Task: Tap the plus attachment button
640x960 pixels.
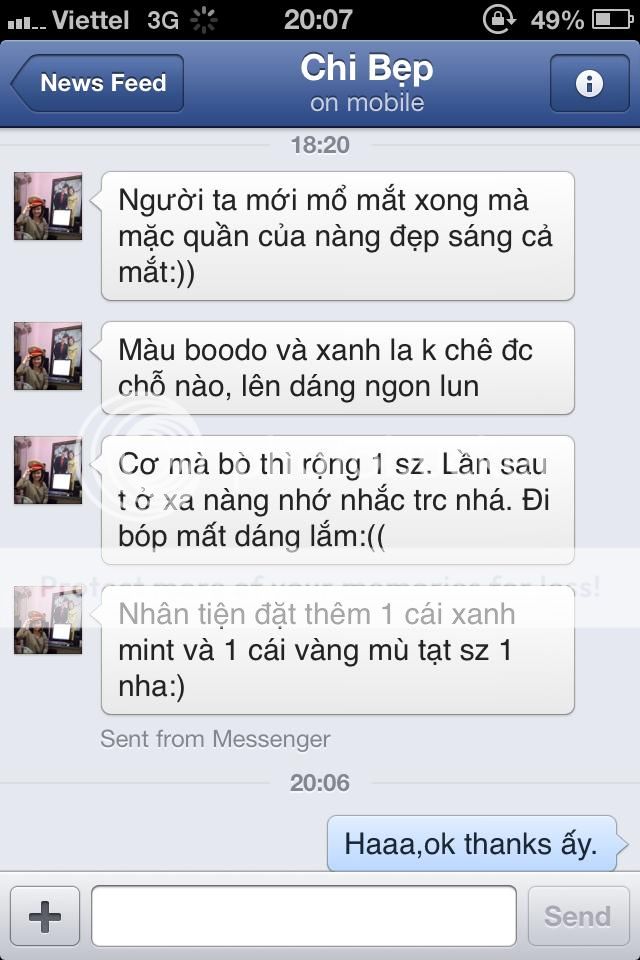Action: [45, 916]
